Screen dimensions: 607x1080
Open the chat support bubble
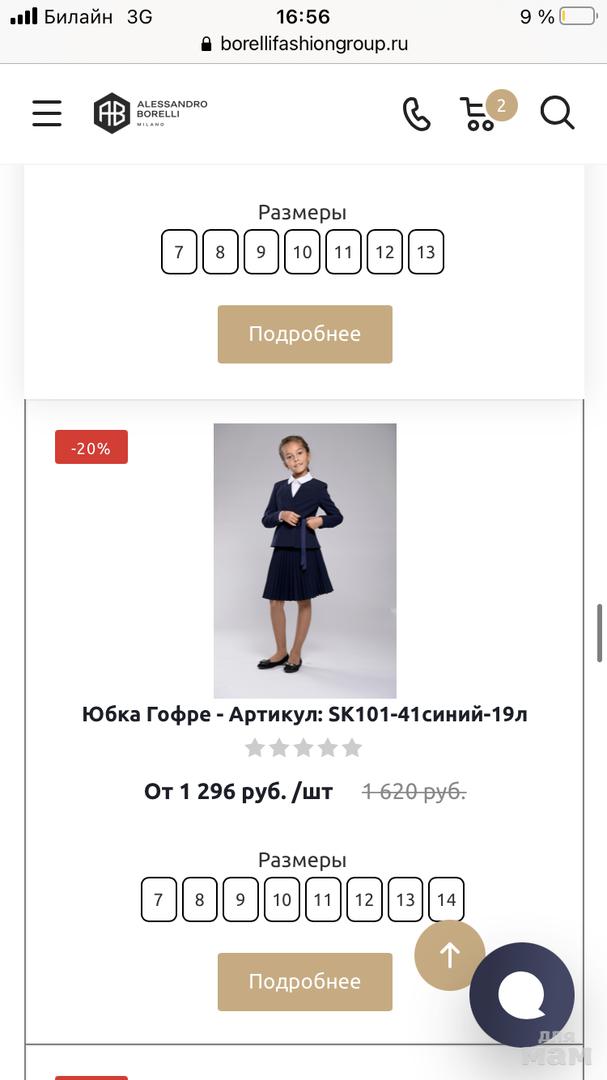coord(522,994)
